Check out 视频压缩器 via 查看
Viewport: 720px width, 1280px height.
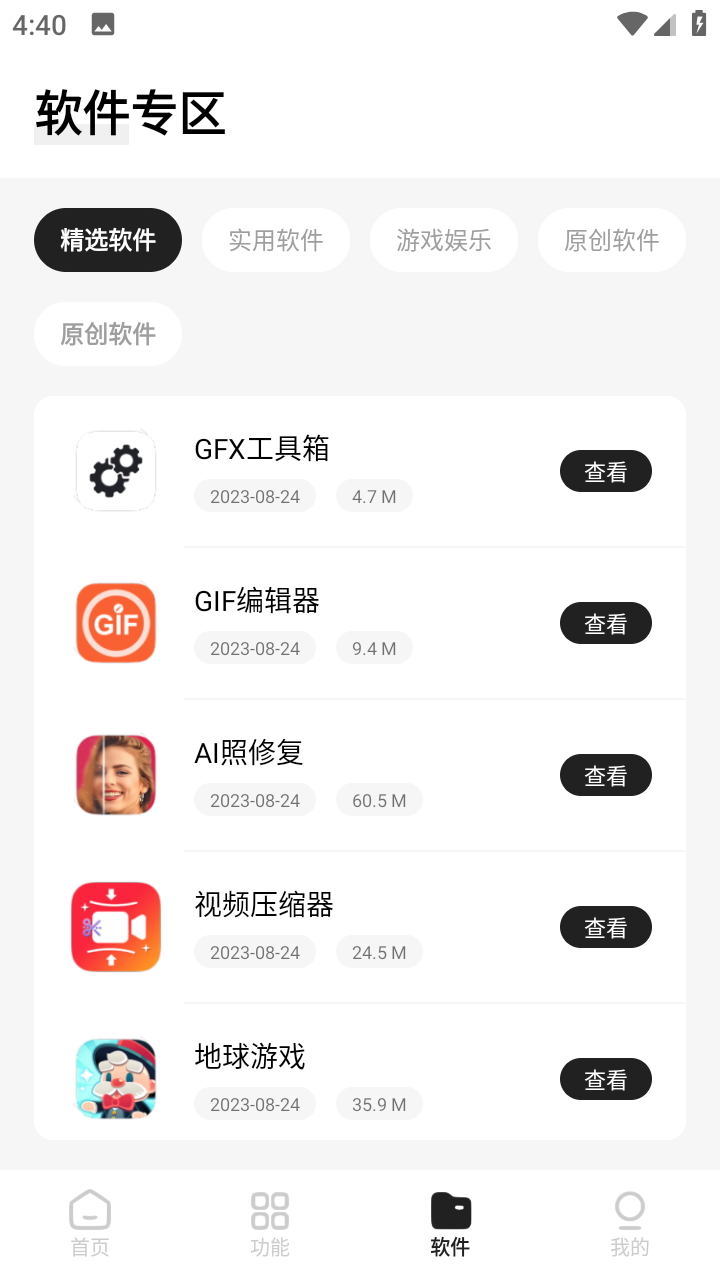click(605, 927)
